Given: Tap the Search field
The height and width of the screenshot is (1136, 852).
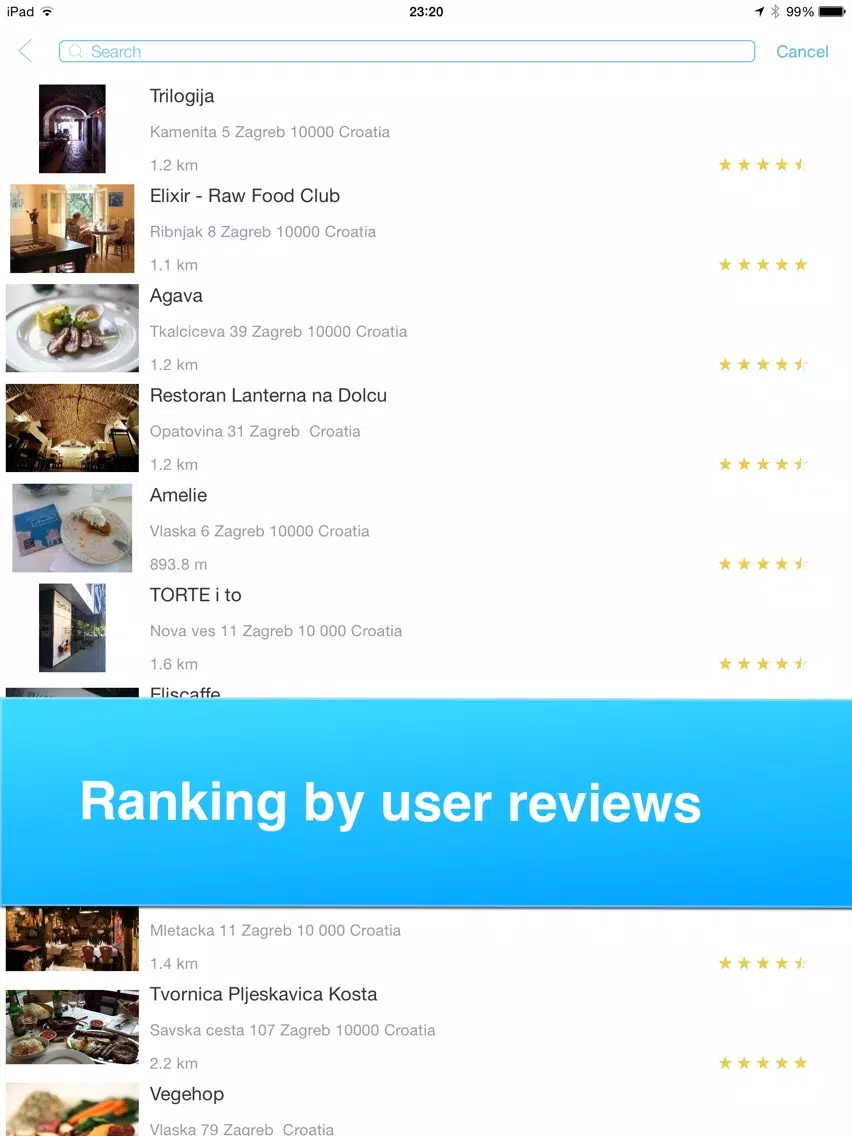Looking at the screenshot, I should pyautogui.click(x=406, y=51).
